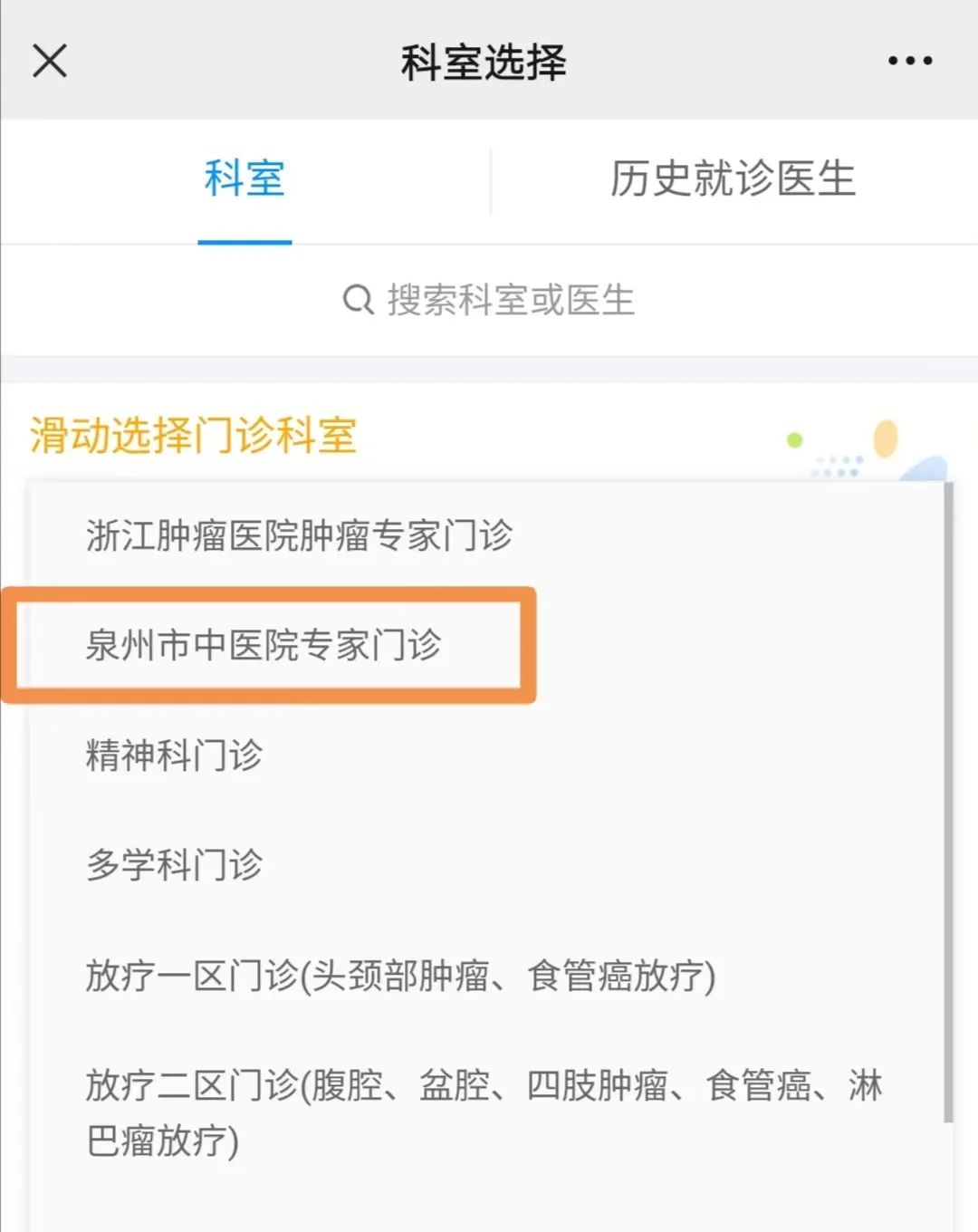The image size is (978, 1232).
Task: Tap the 搜索科室或医生 search box
Action: point(489,300)
